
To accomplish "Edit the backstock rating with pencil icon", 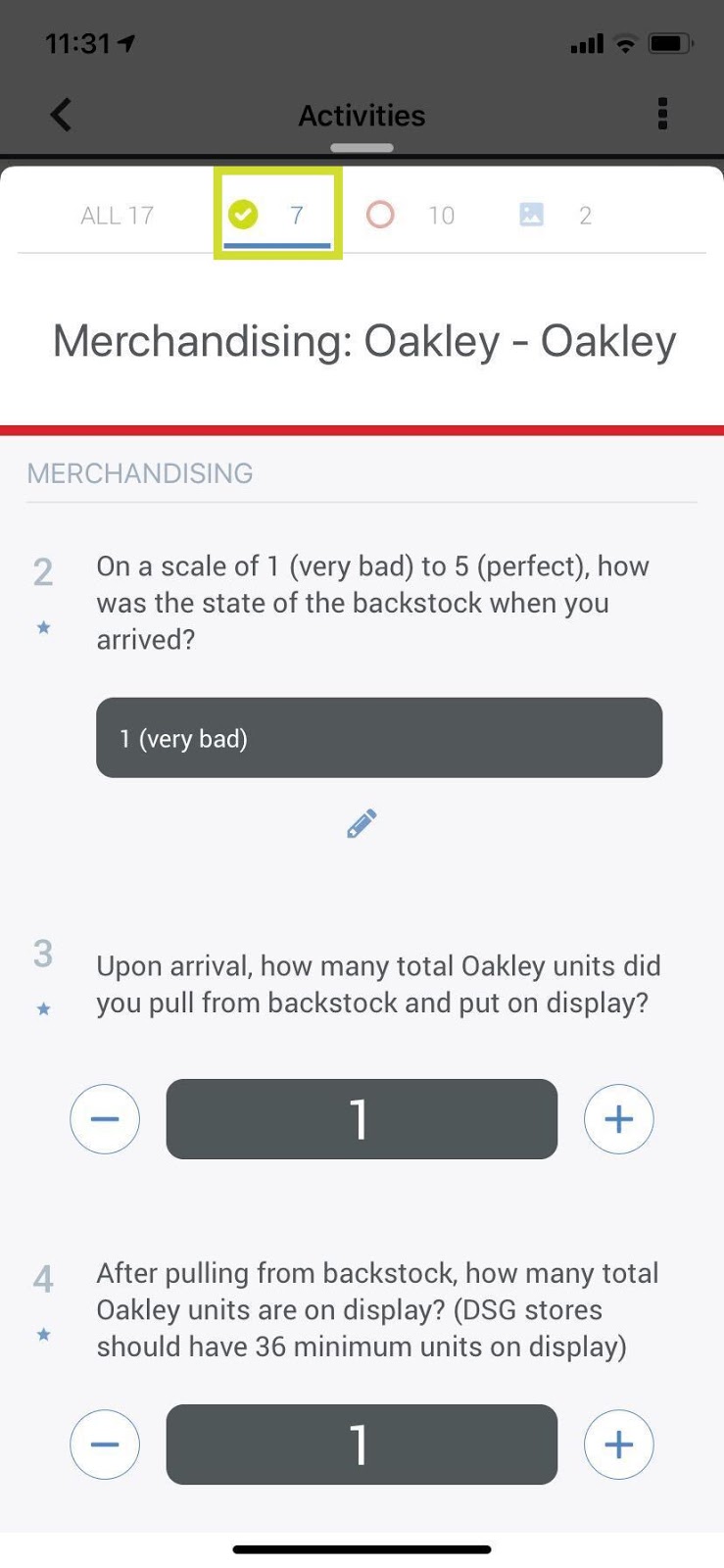I will [362, 824].
